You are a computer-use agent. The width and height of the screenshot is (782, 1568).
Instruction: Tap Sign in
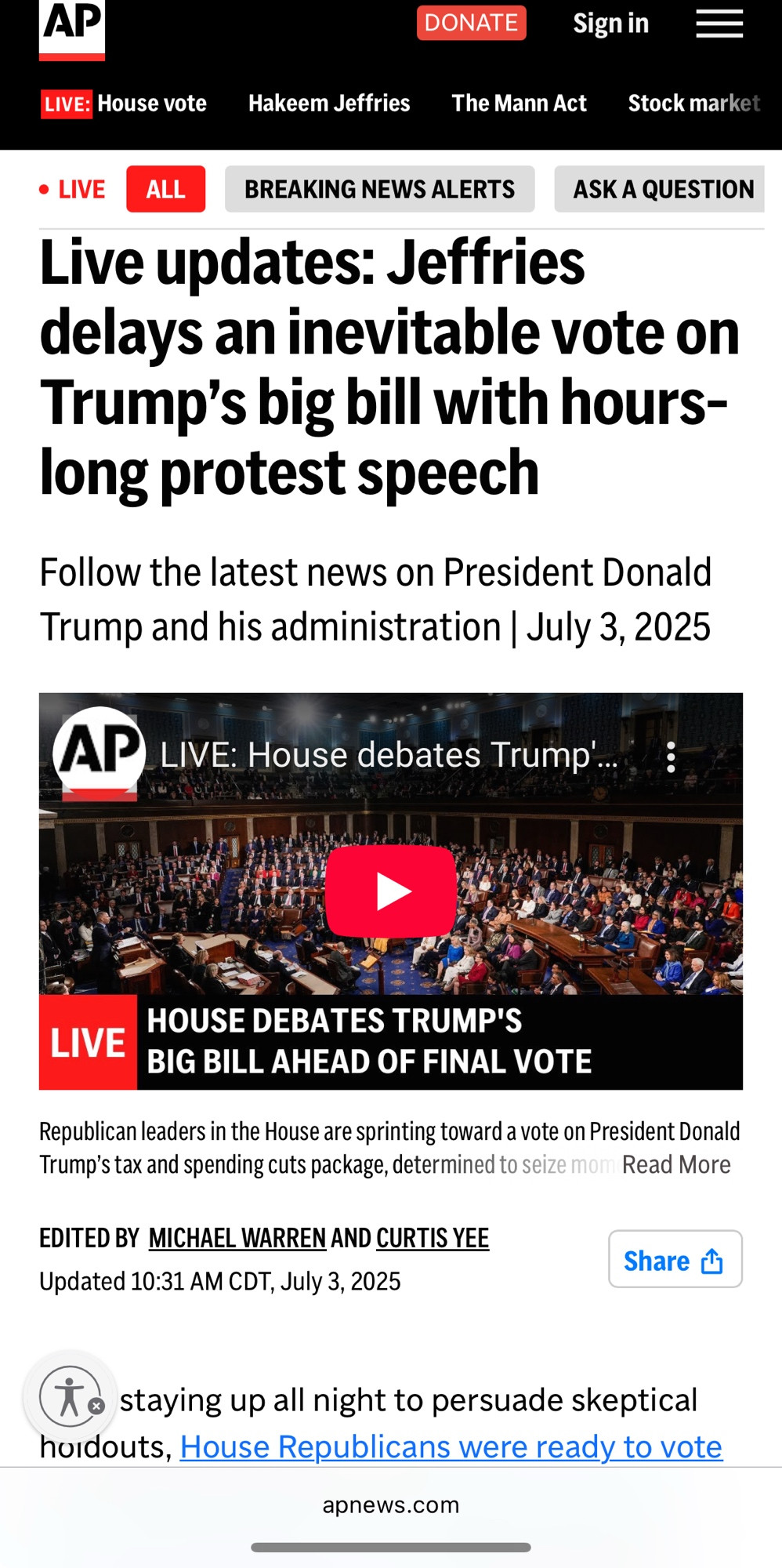pyautogui.click(x=610, y=24)
